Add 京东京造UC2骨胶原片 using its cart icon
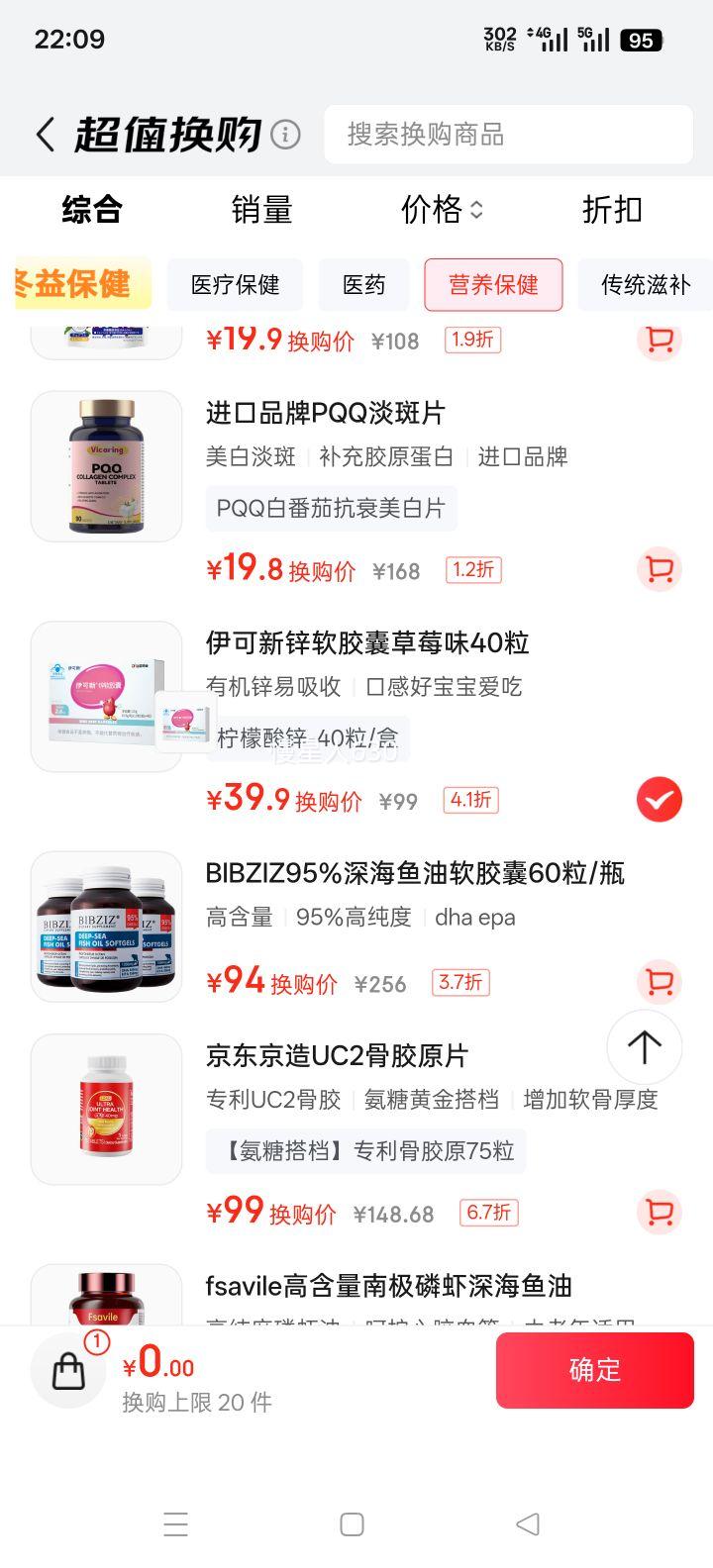713x1568 pixels. [x=659, y=1212]
